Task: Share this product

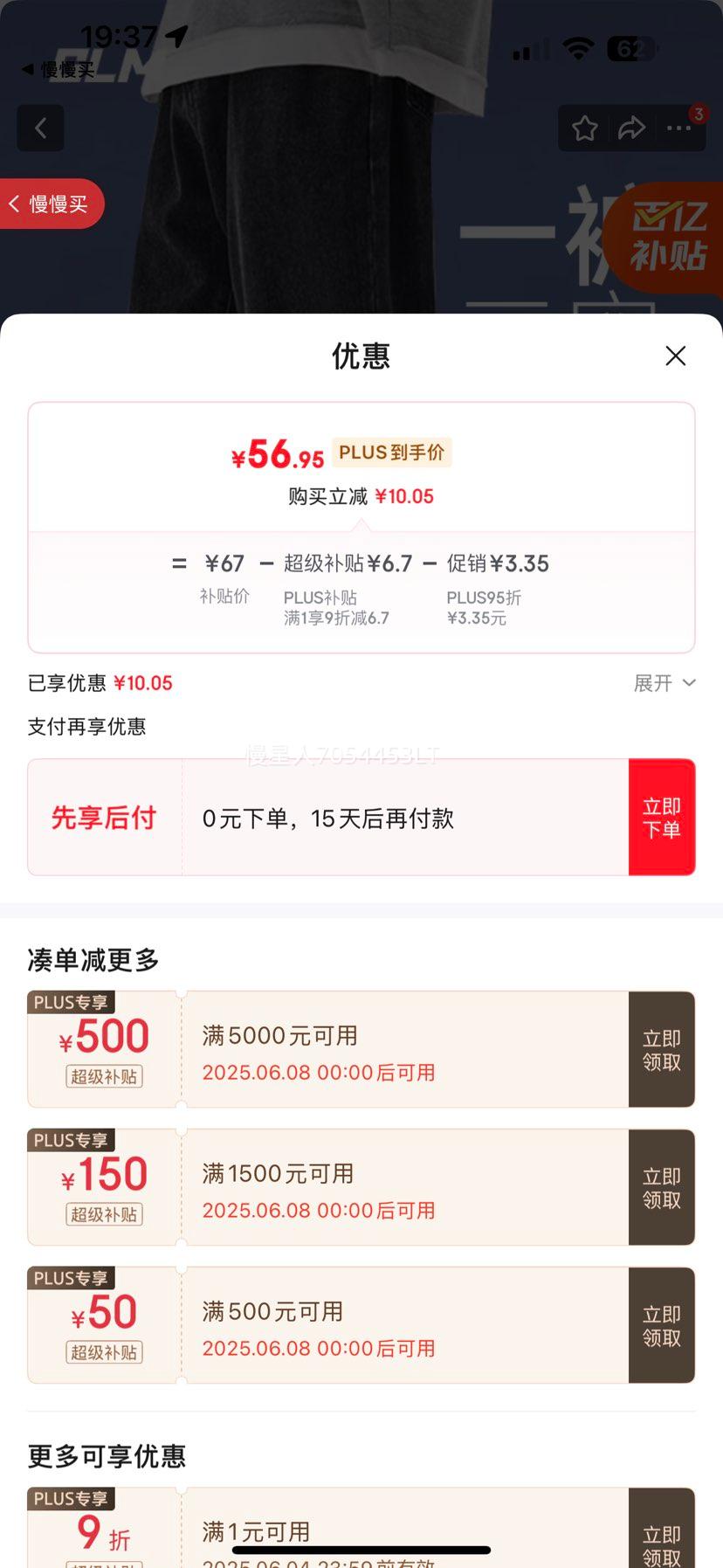Action: click(631, 128)
